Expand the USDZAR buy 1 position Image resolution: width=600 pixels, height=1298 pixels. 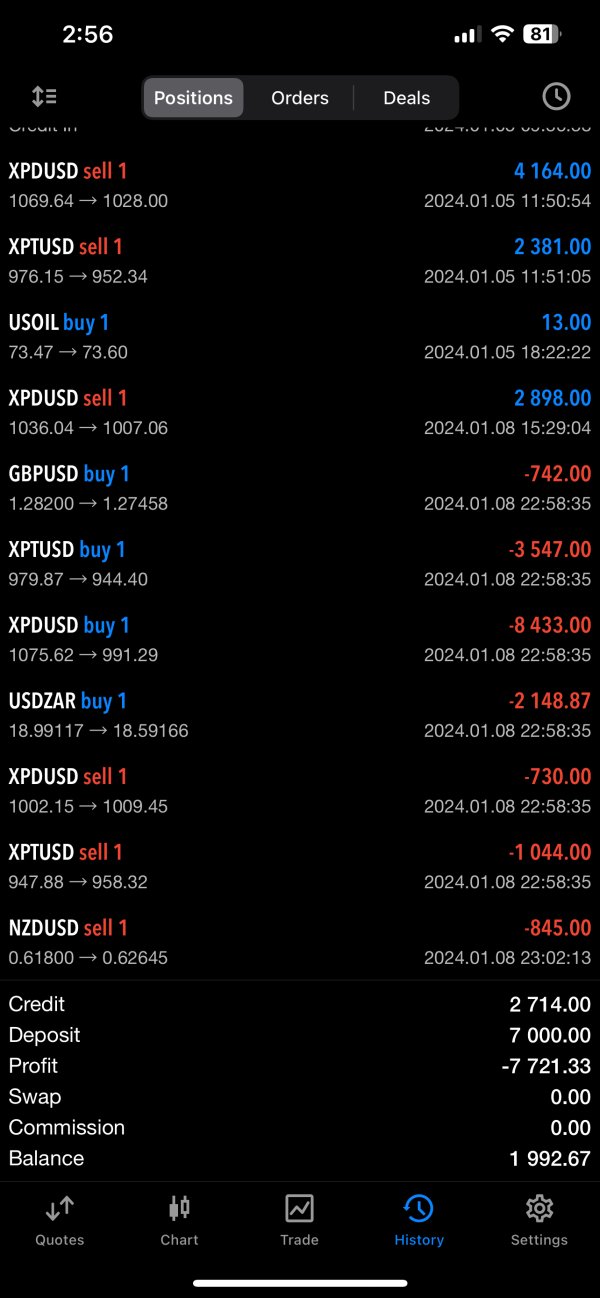pos(300,715)
